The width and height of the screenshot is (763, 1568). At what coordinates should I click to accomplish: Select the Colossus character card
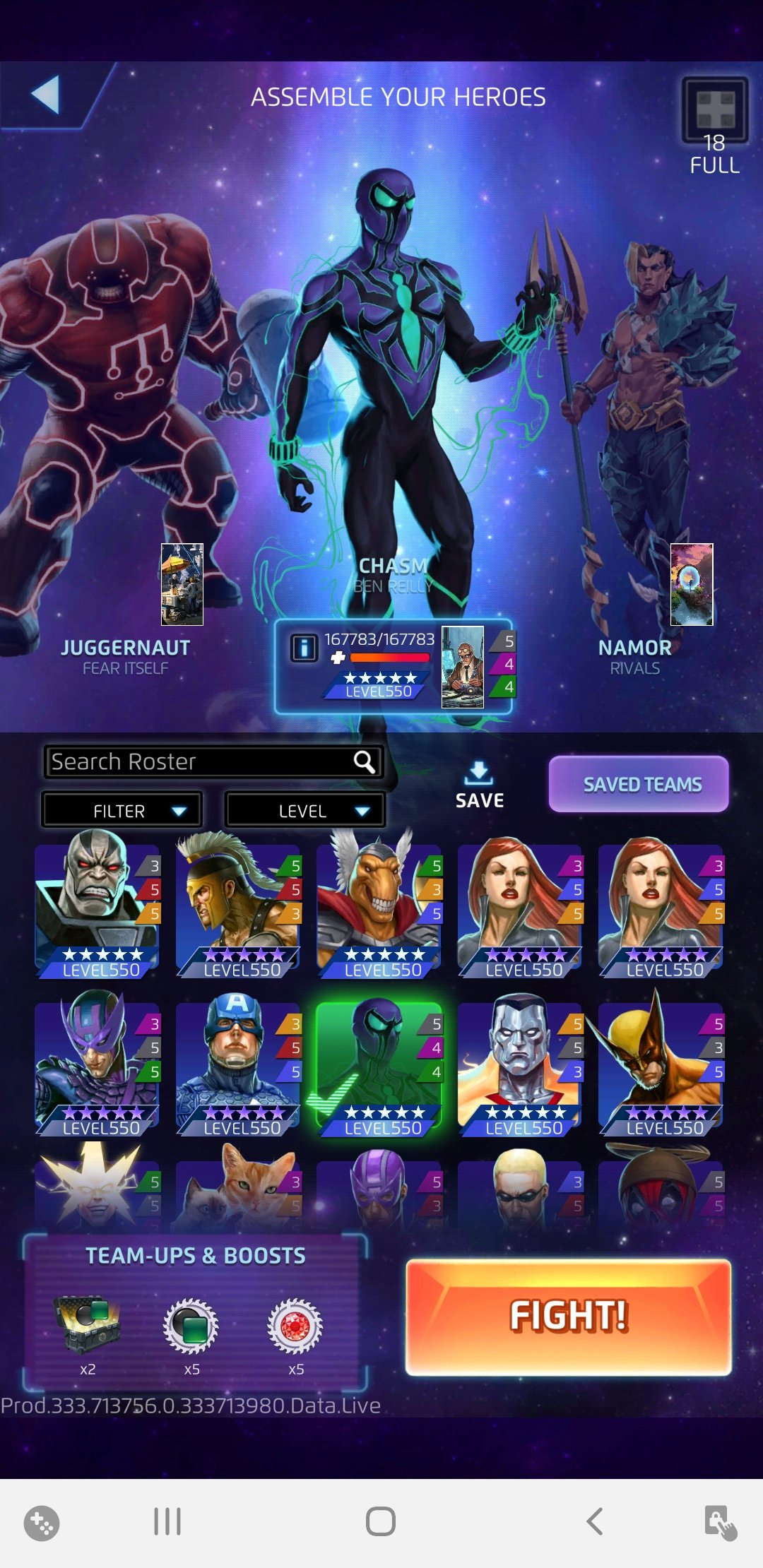(x=521, y=1064)
